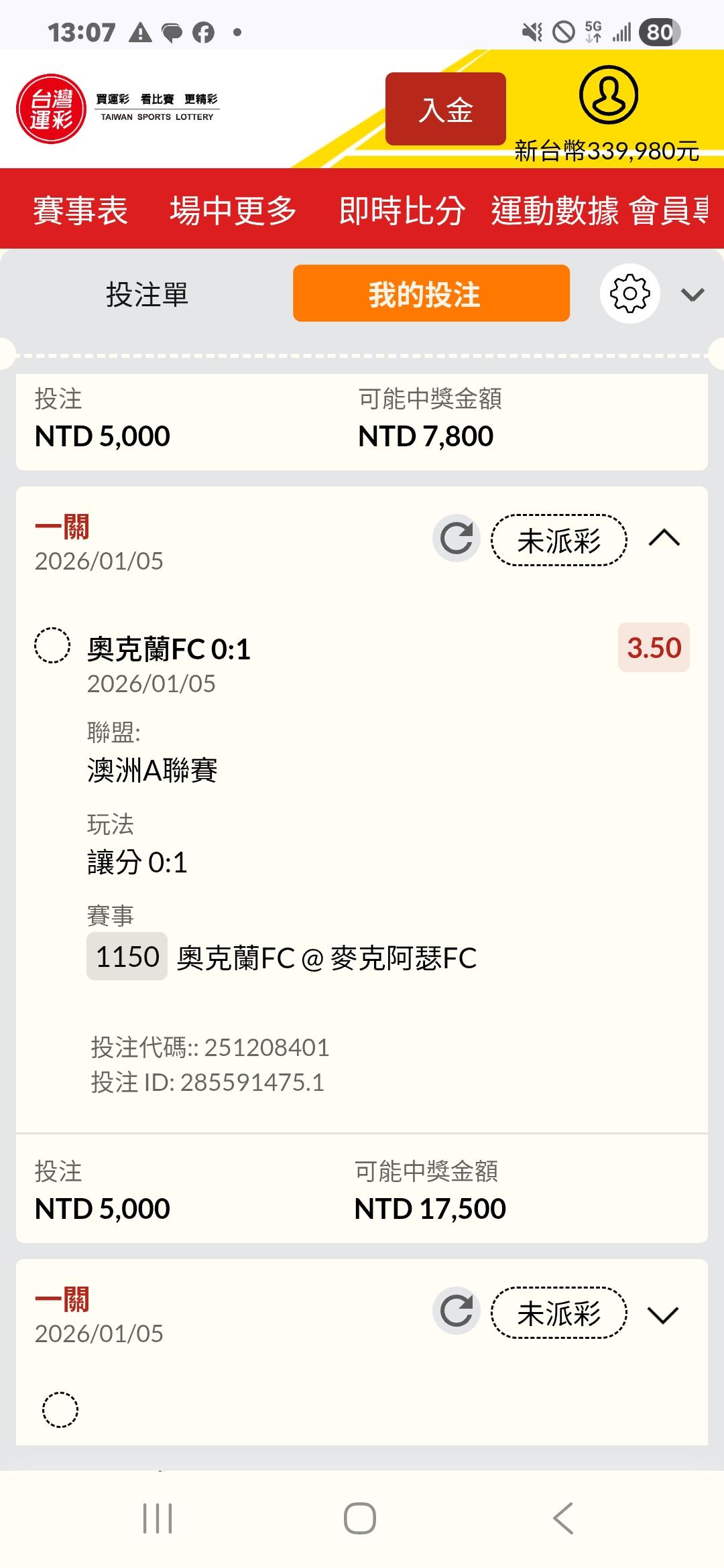This screenshot has width=724, height=1568.
Task: Collapse the 奧克蘭FC 0:1 bet details
Action: point(664,539)
